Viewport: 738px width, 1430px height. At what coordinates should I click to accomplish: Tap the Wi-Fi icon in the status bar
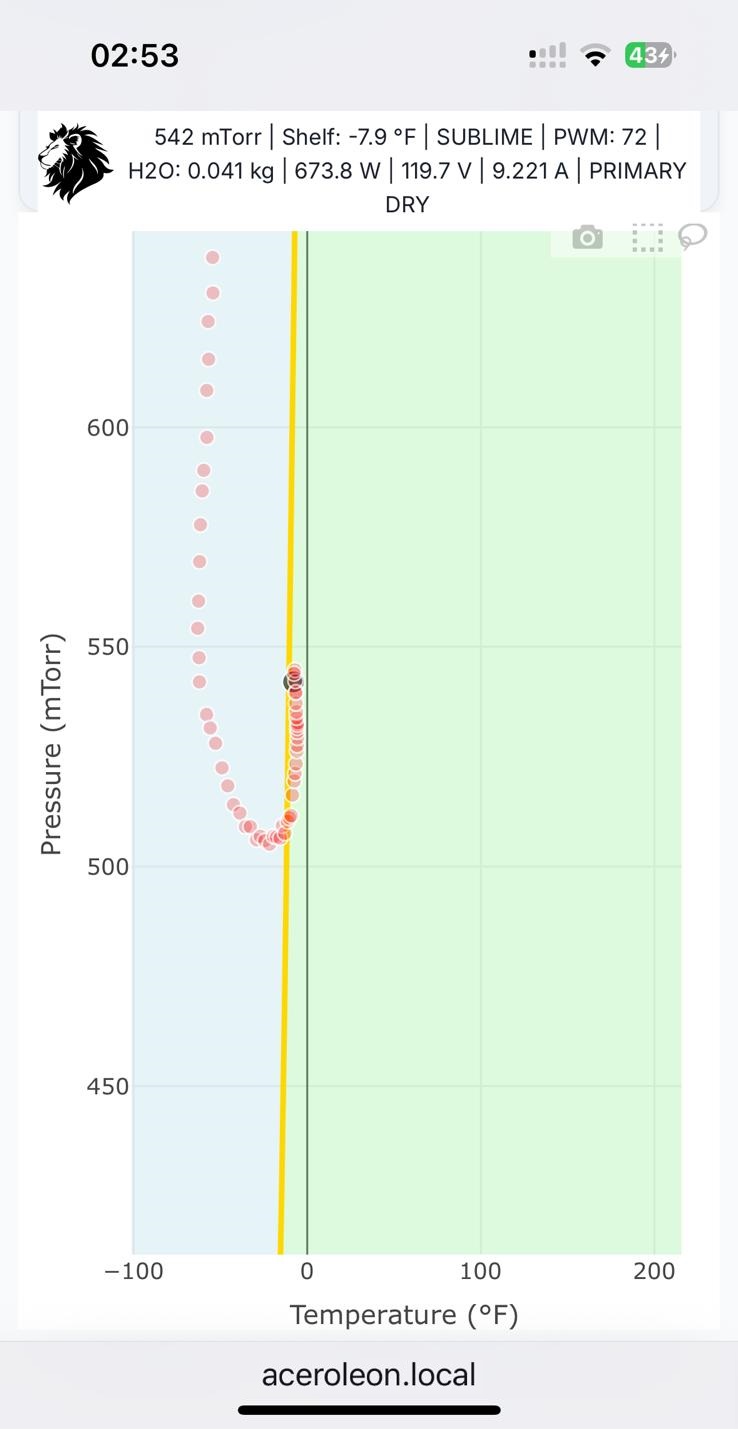click(x=595, y=55)
